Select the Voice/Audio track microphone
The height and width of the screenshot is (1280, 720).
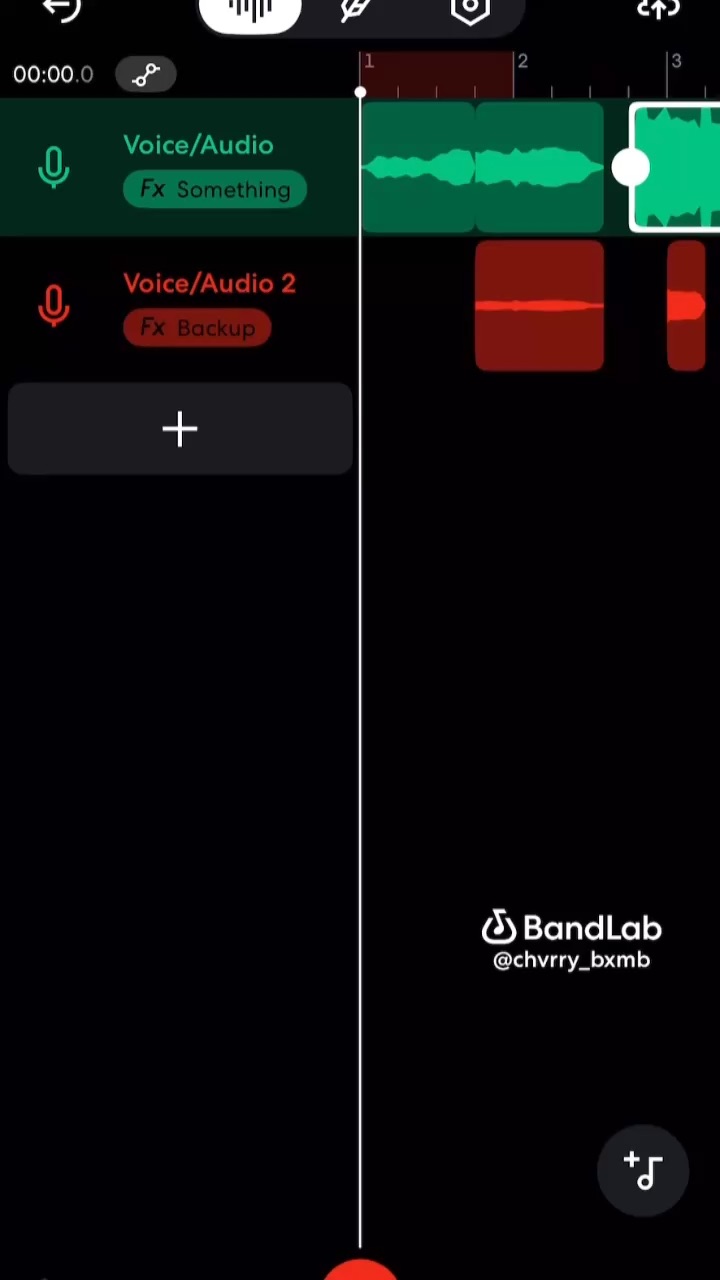coord(54,167)
